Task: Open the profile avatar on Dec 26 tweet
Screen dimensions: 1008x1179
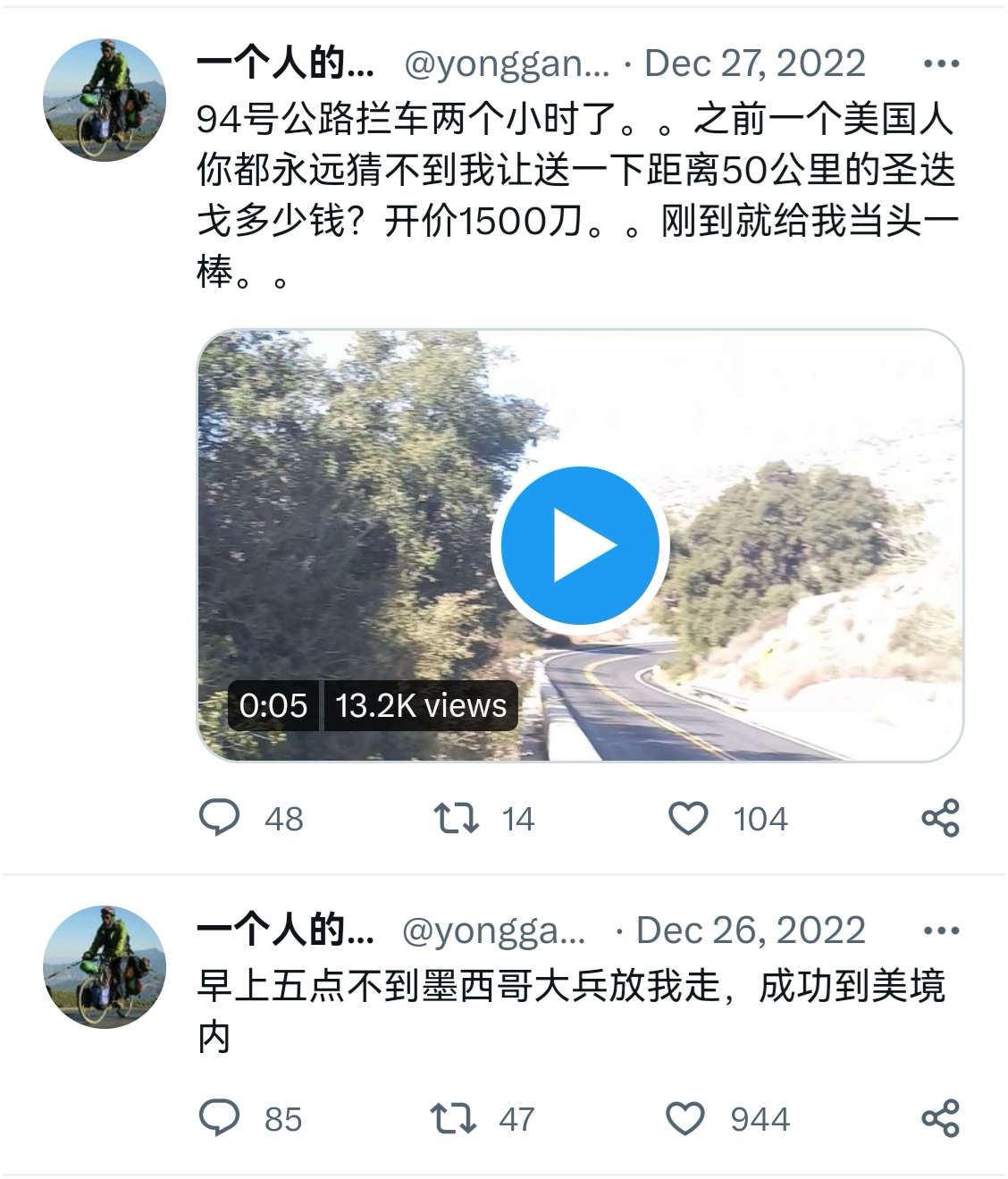Action: coord(105,967)
